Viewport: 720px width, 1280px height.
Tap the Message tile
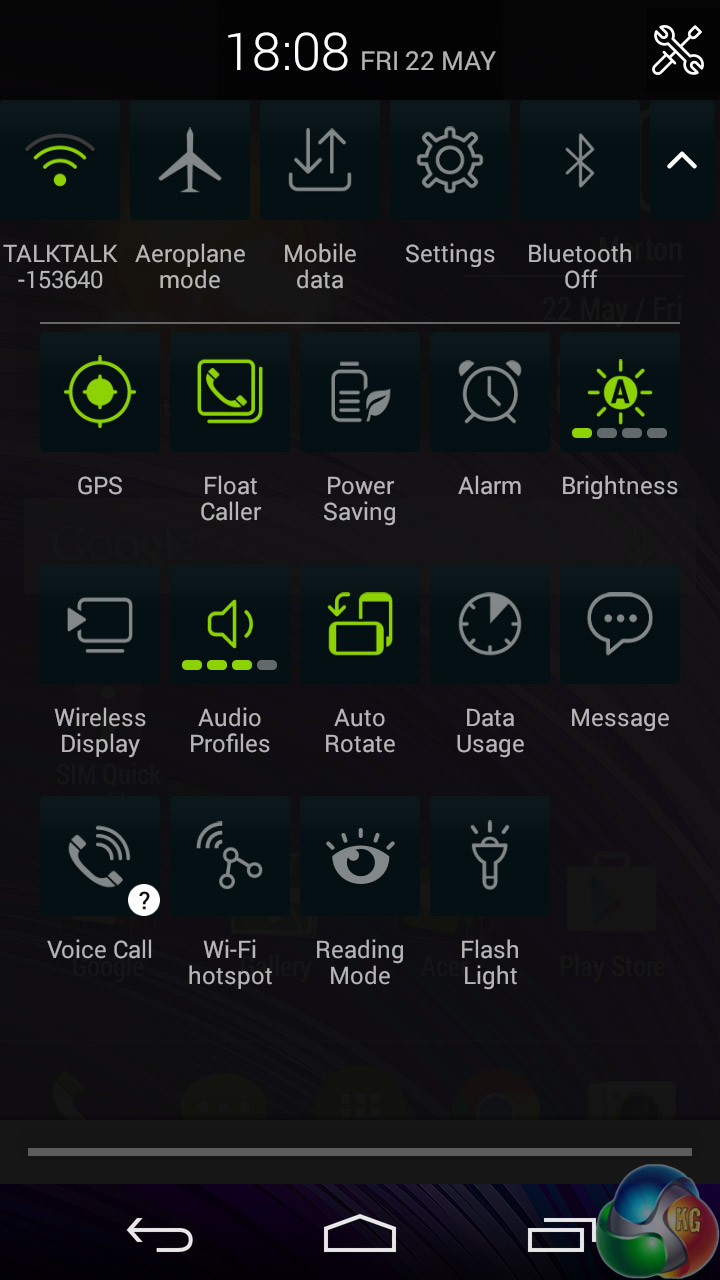coord(620,624)
